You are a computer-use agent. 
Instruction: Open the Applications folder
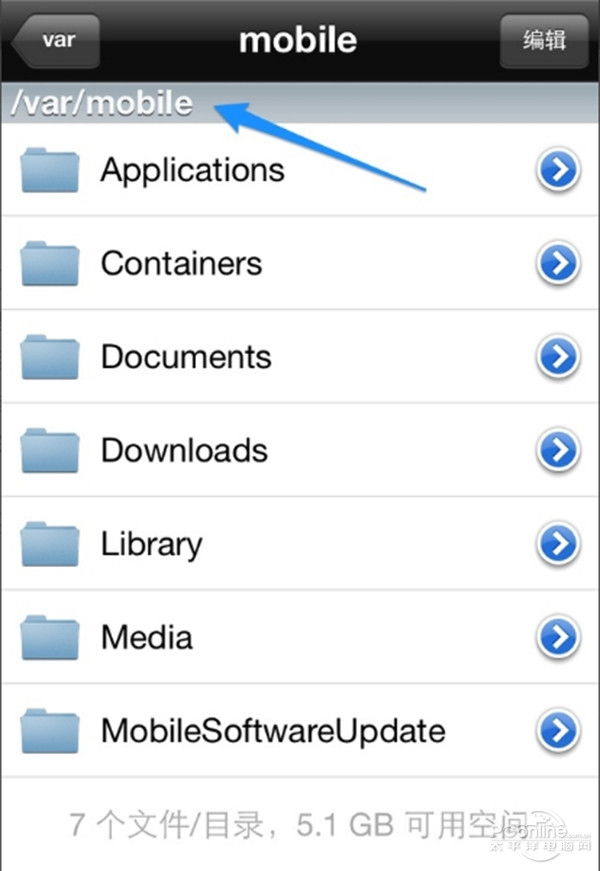192,170
